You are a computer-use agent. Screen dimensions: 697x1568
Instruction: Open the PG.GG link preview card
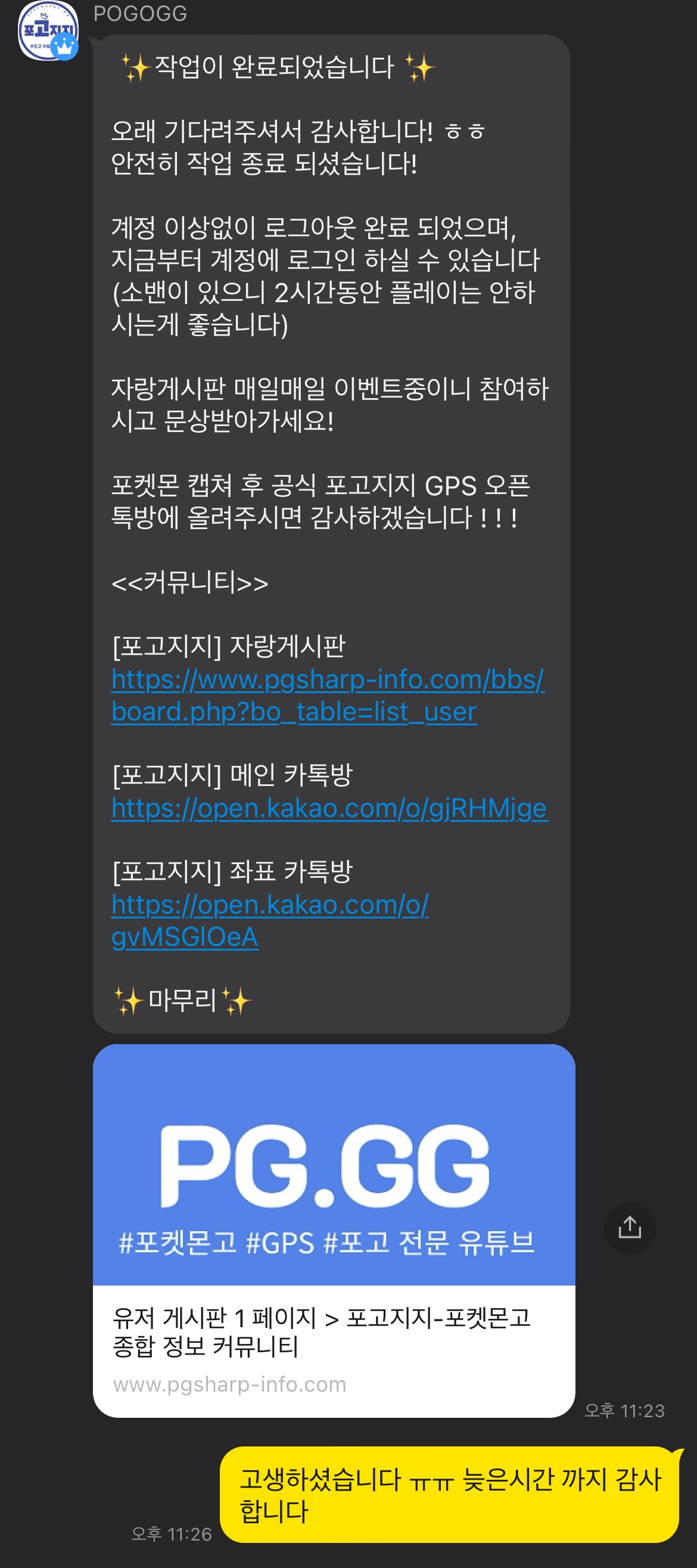click(x=333, y=1229)
